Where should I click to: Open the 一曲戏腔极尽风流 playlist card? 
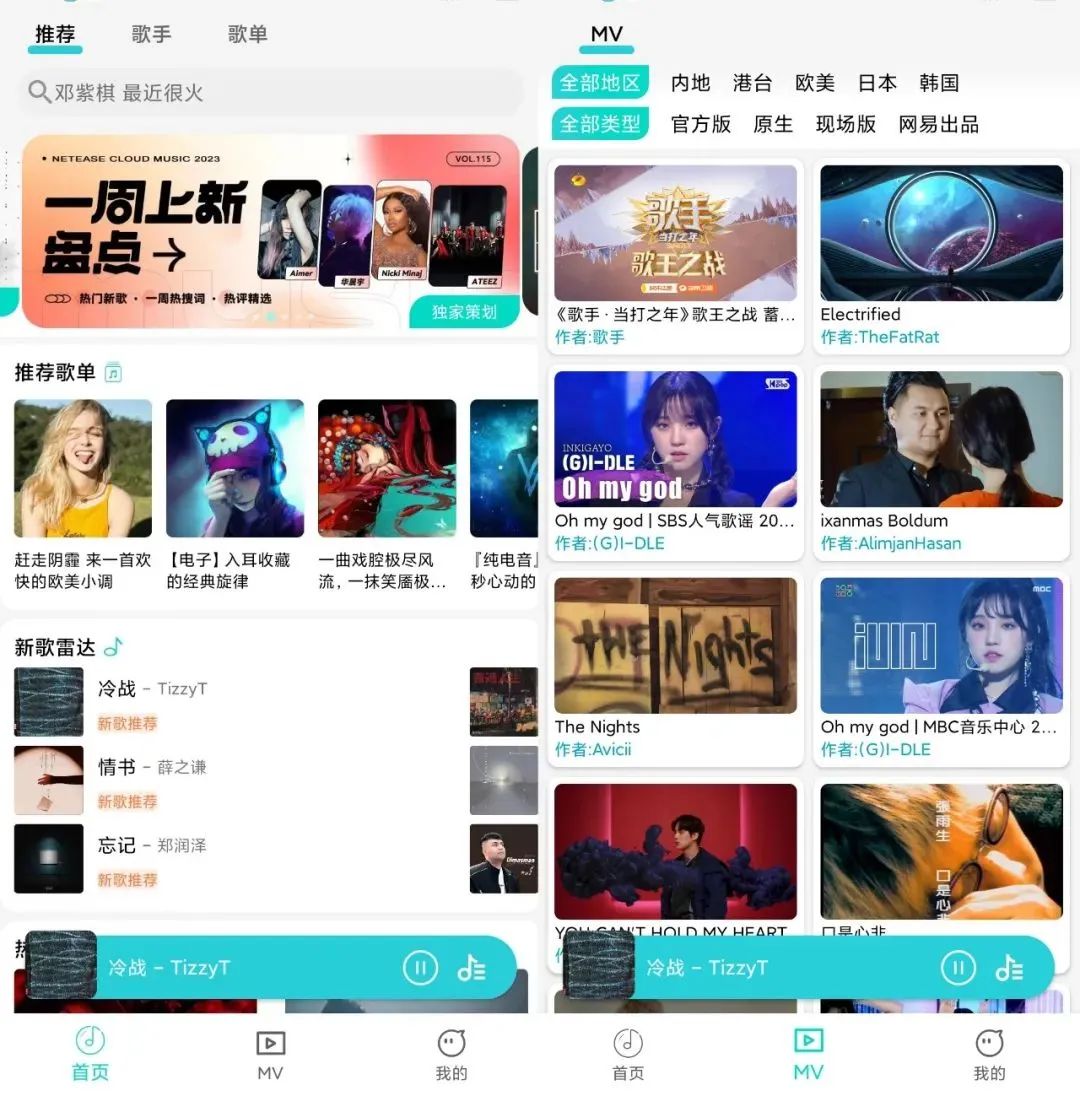[387, 468]
